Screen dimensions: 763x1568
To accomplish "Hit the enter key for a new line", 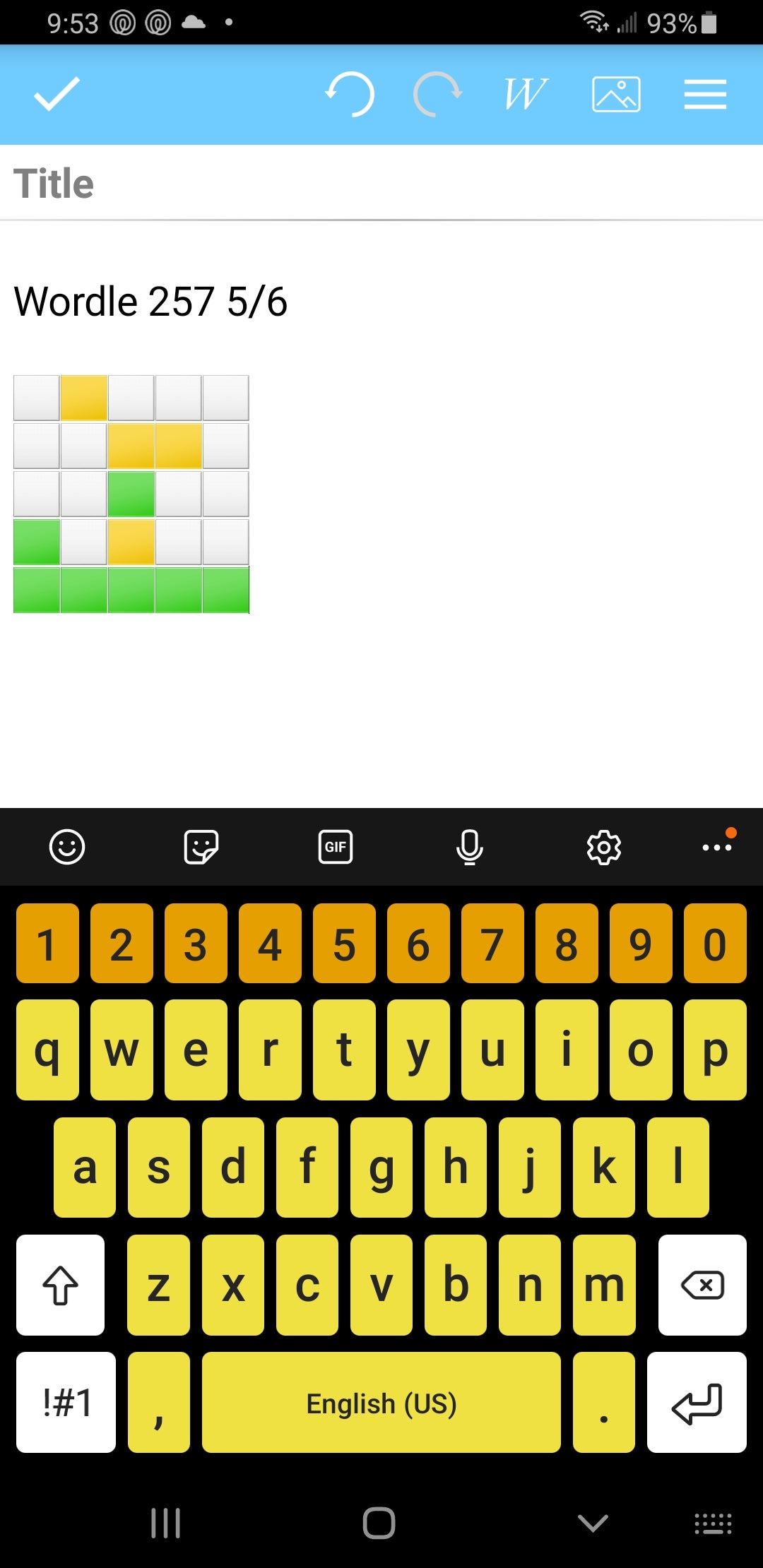I will pos(697,1402).
